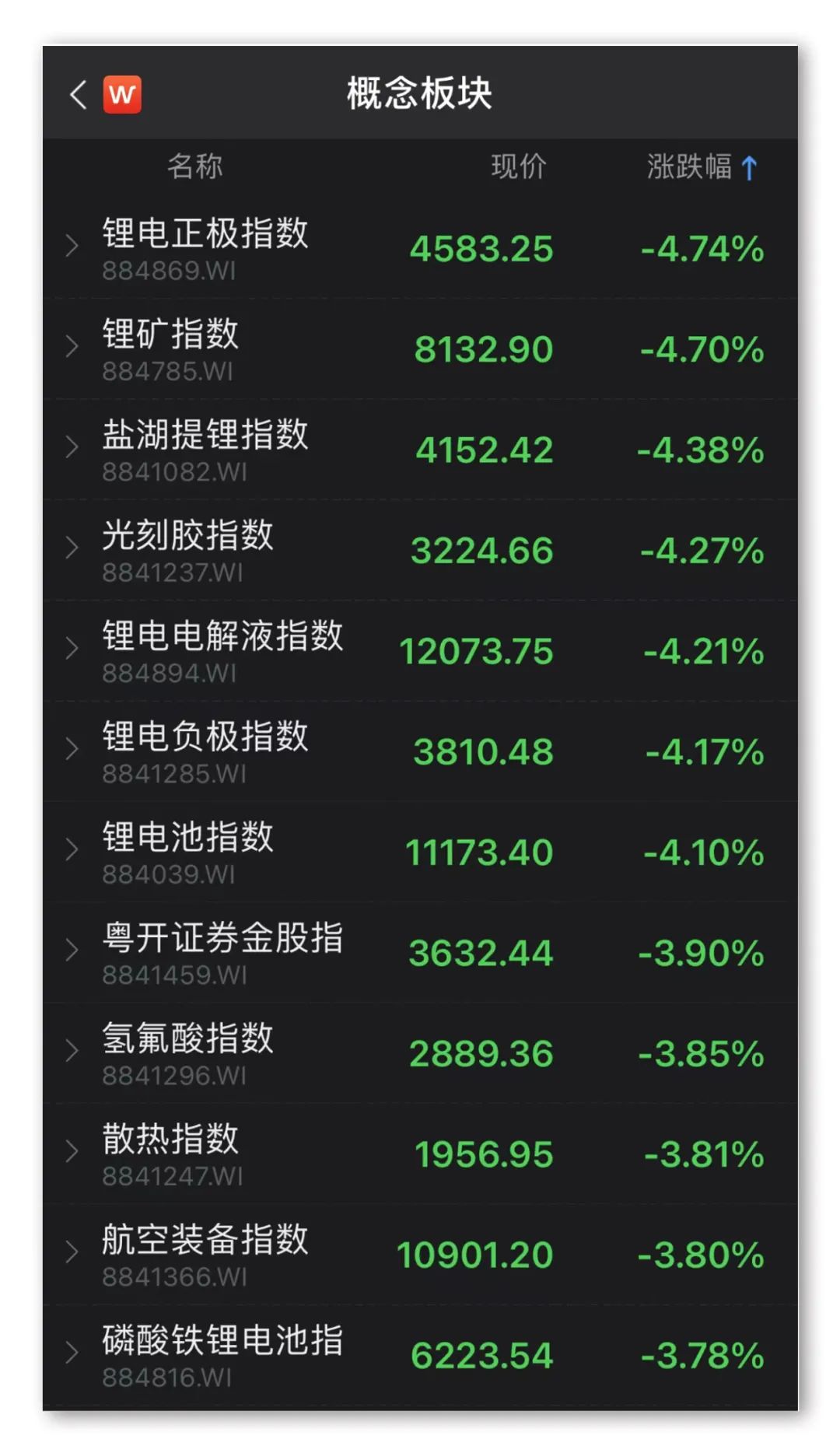The width and height of the screenshot is (840, 1446).
Task: Select 光刻胶指数 from the list
Action: 420,550
